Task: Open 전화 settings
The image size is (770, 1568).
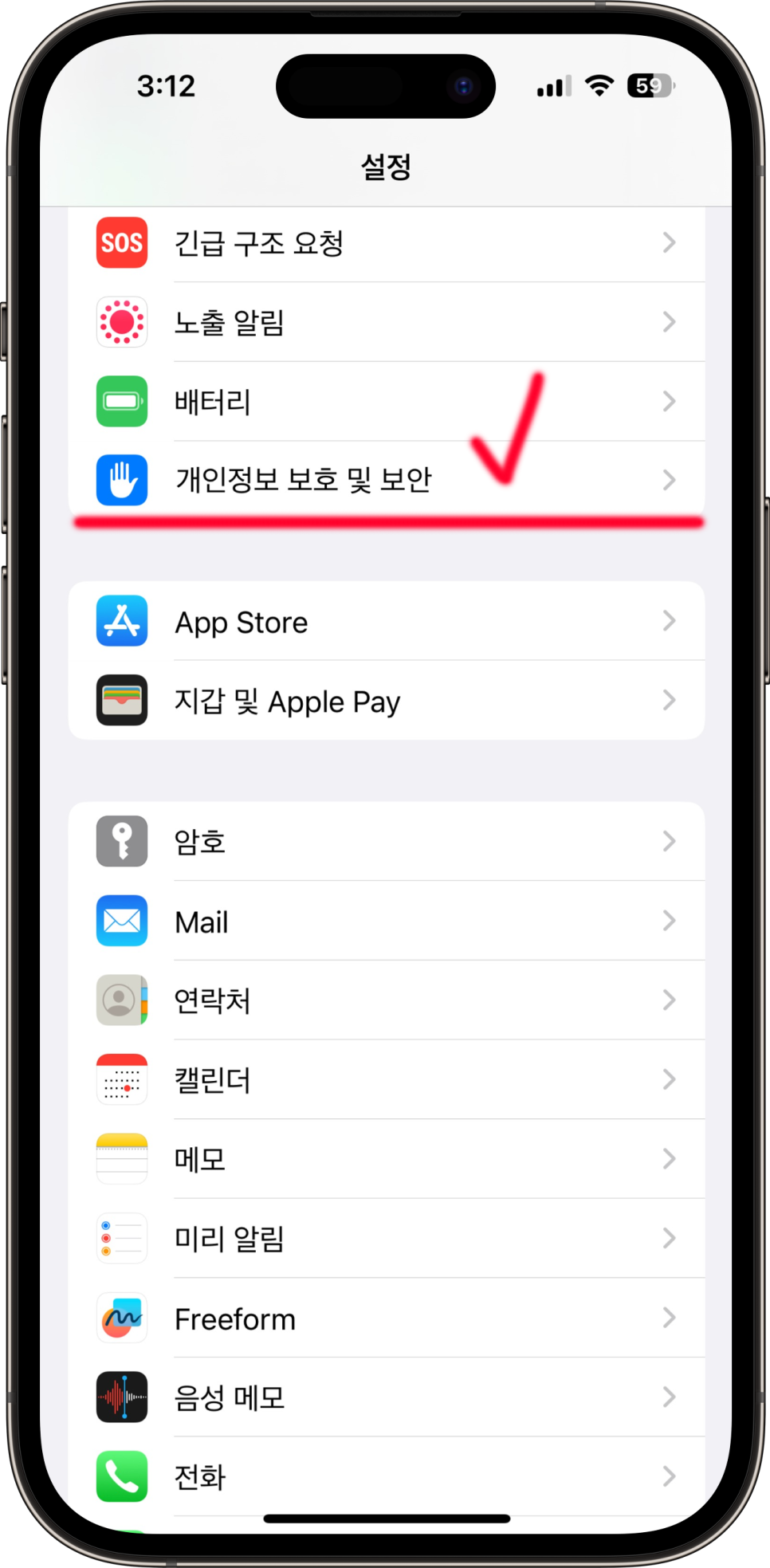Action: click(x=387, y=1476)
